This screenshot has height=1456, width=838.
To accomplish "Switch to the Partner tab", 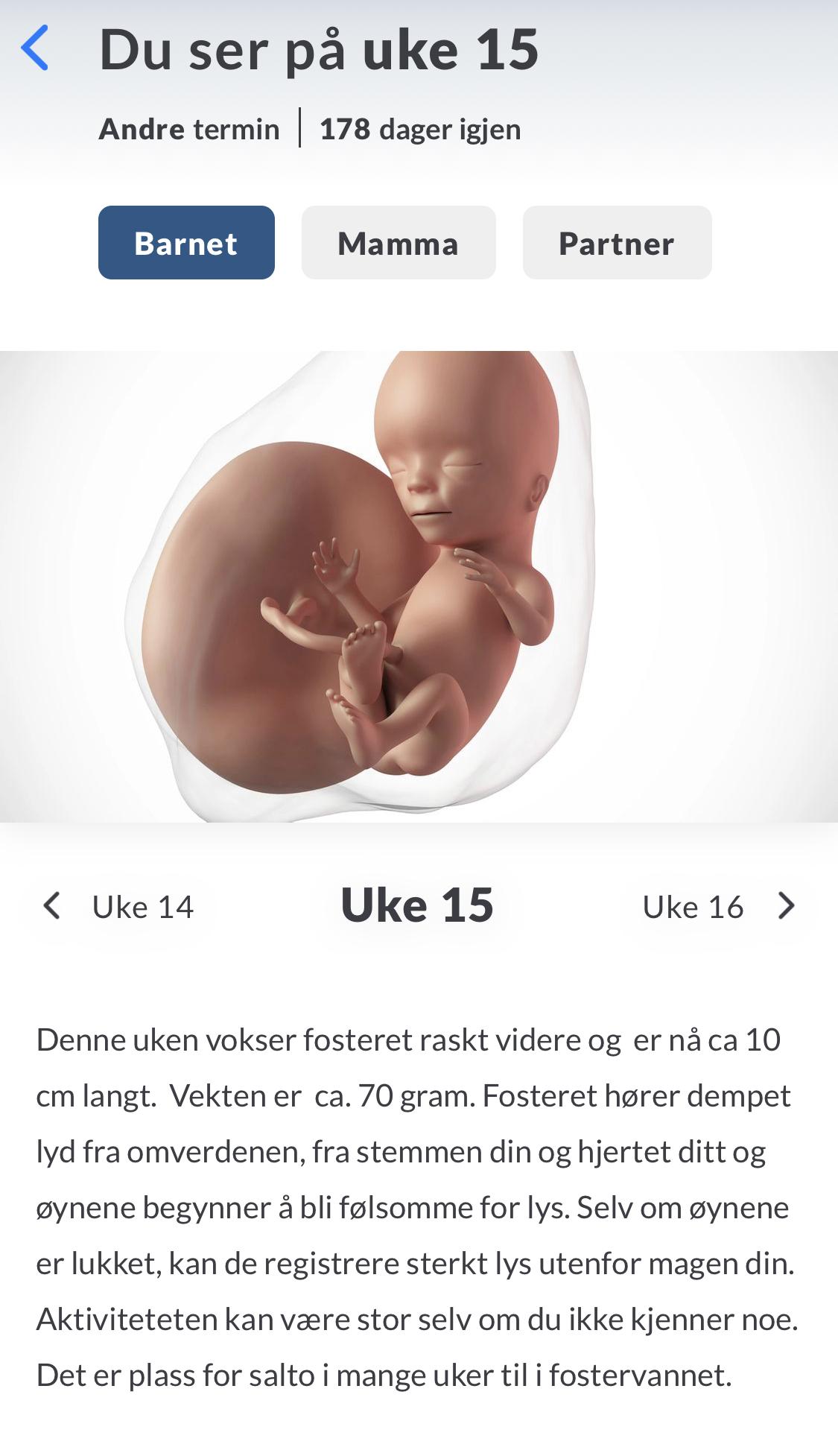I will pyautogui.click(x=616, y=243).
